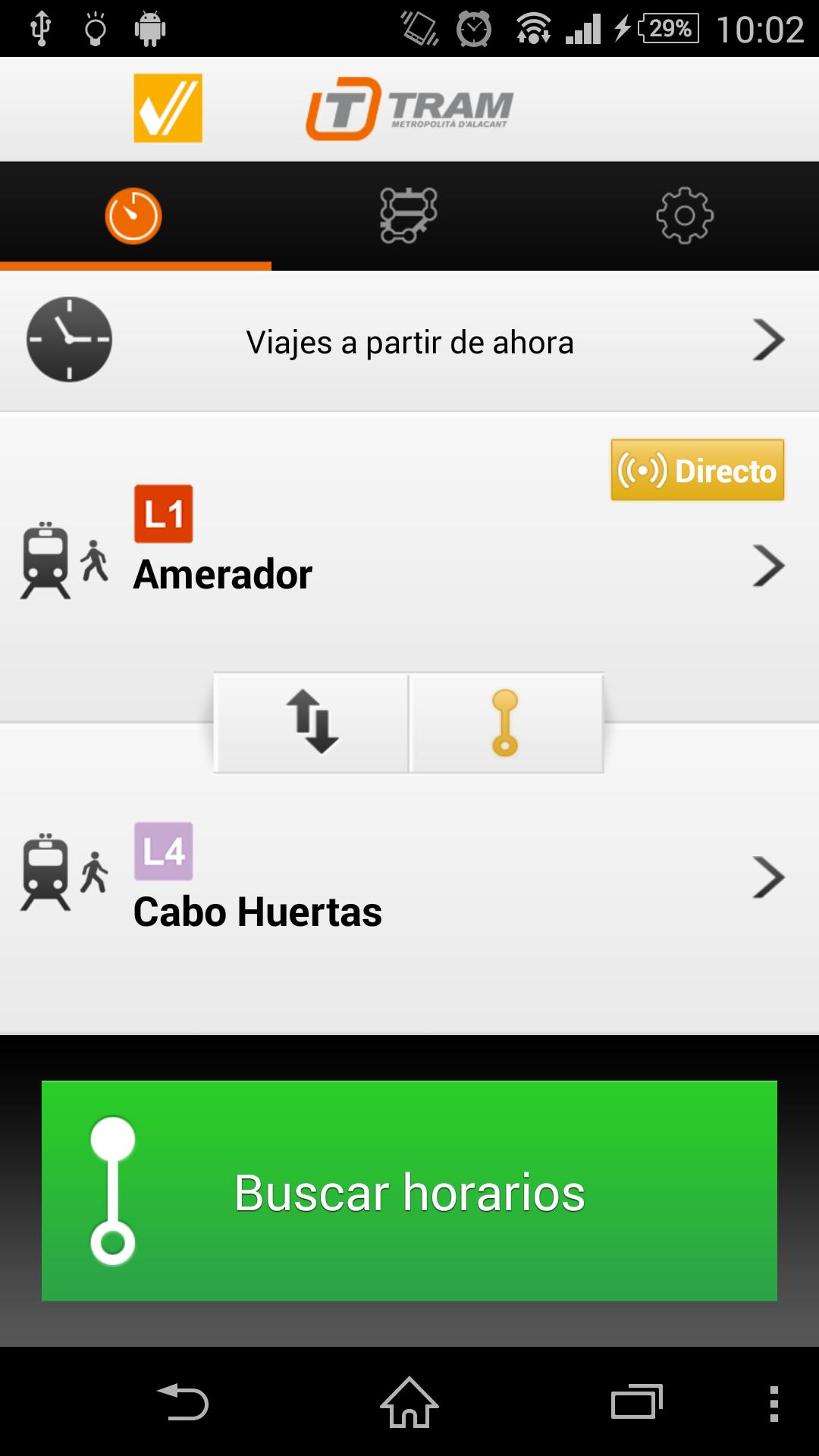This screenshot has height=1456, width=819.
Task: Open 'Viajes a partir de ahora' time picker
Action: [409, 341]
